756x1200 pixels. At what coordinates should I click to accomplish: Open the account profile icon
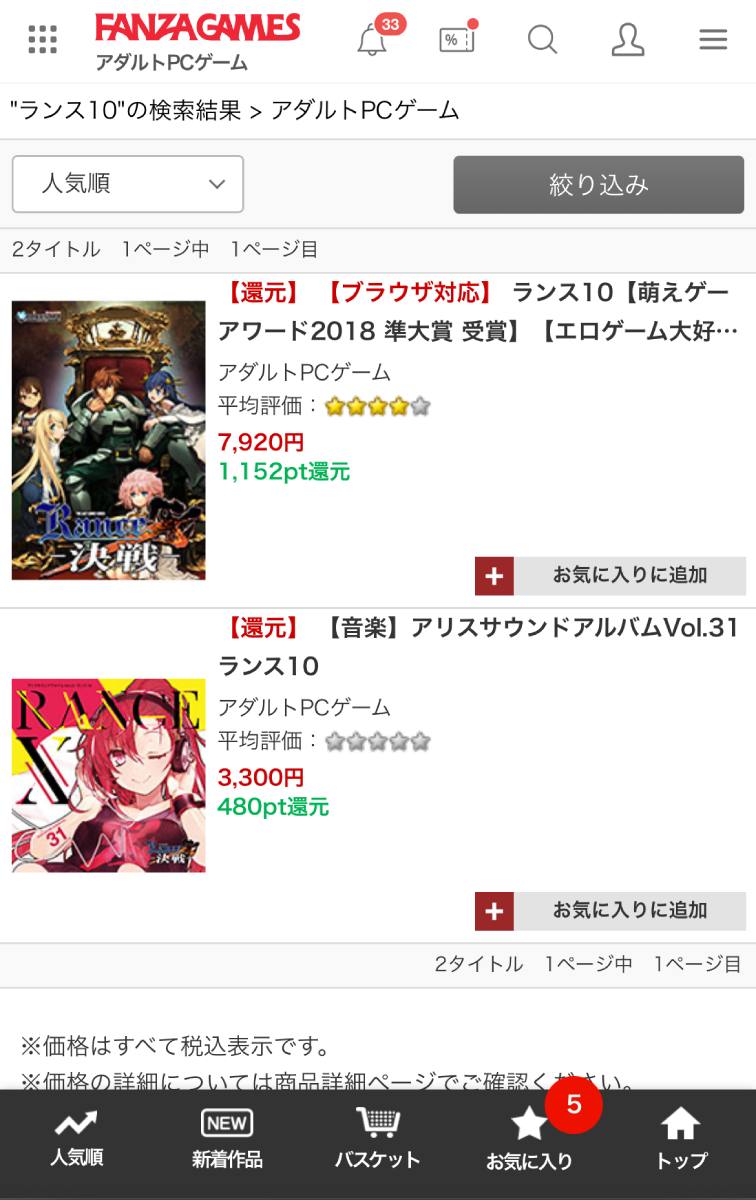tap(628, 40)
